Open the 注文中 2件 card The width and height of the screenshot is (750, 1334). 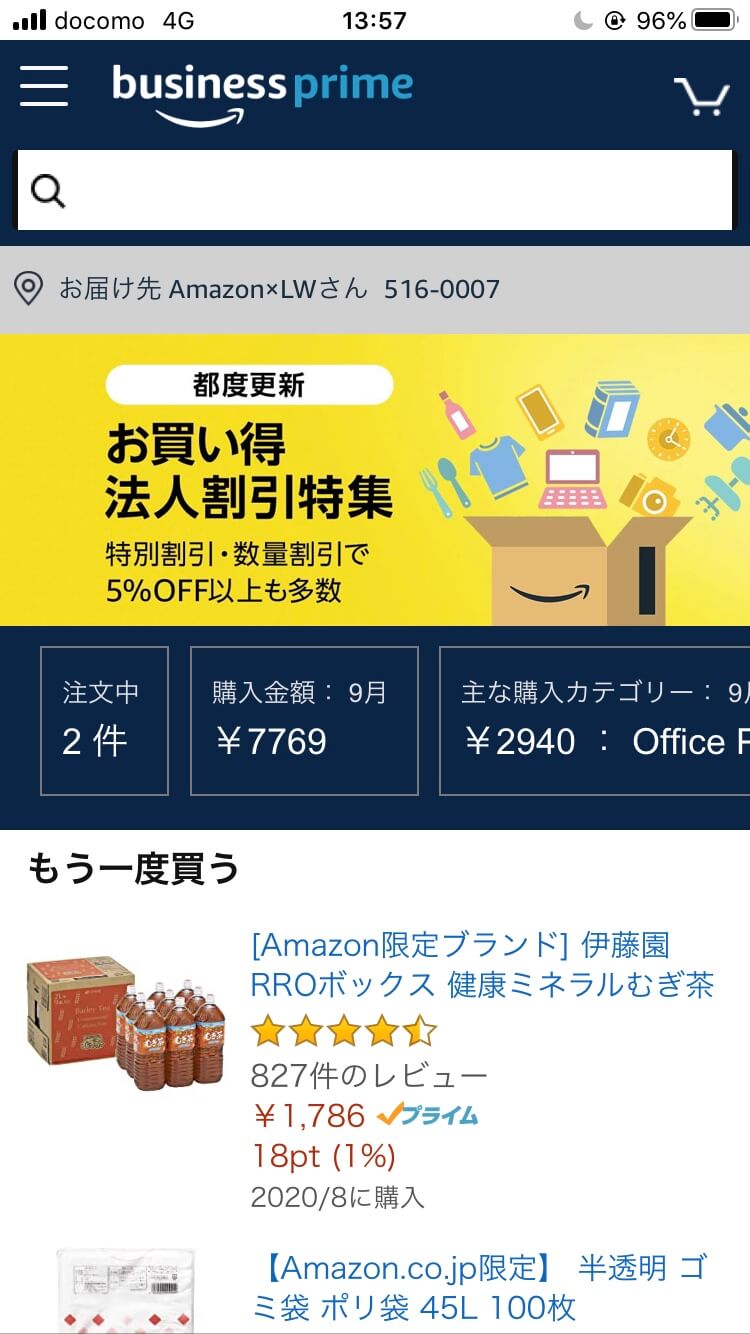(x=104, y=721)
